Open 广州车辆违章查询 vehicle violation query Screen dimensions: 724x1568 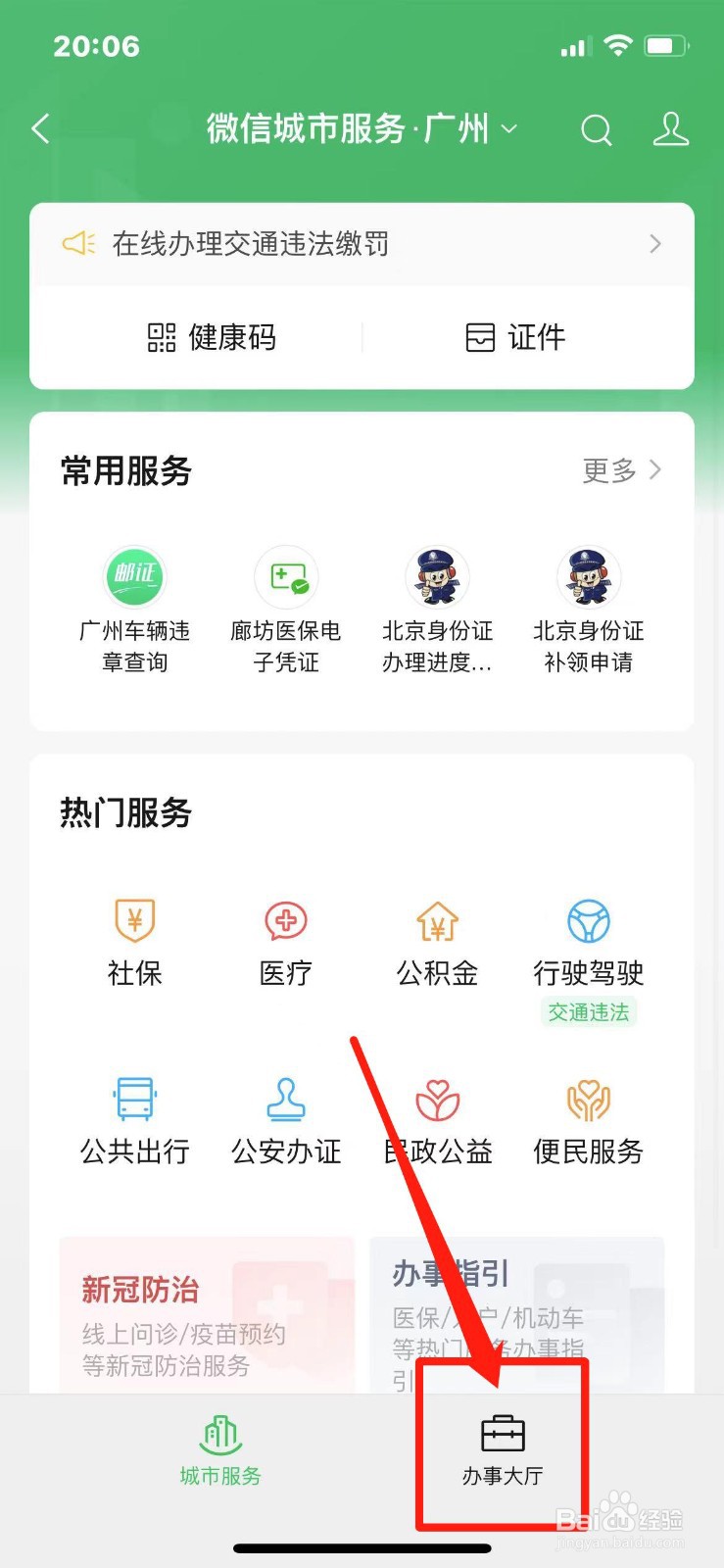134,608
